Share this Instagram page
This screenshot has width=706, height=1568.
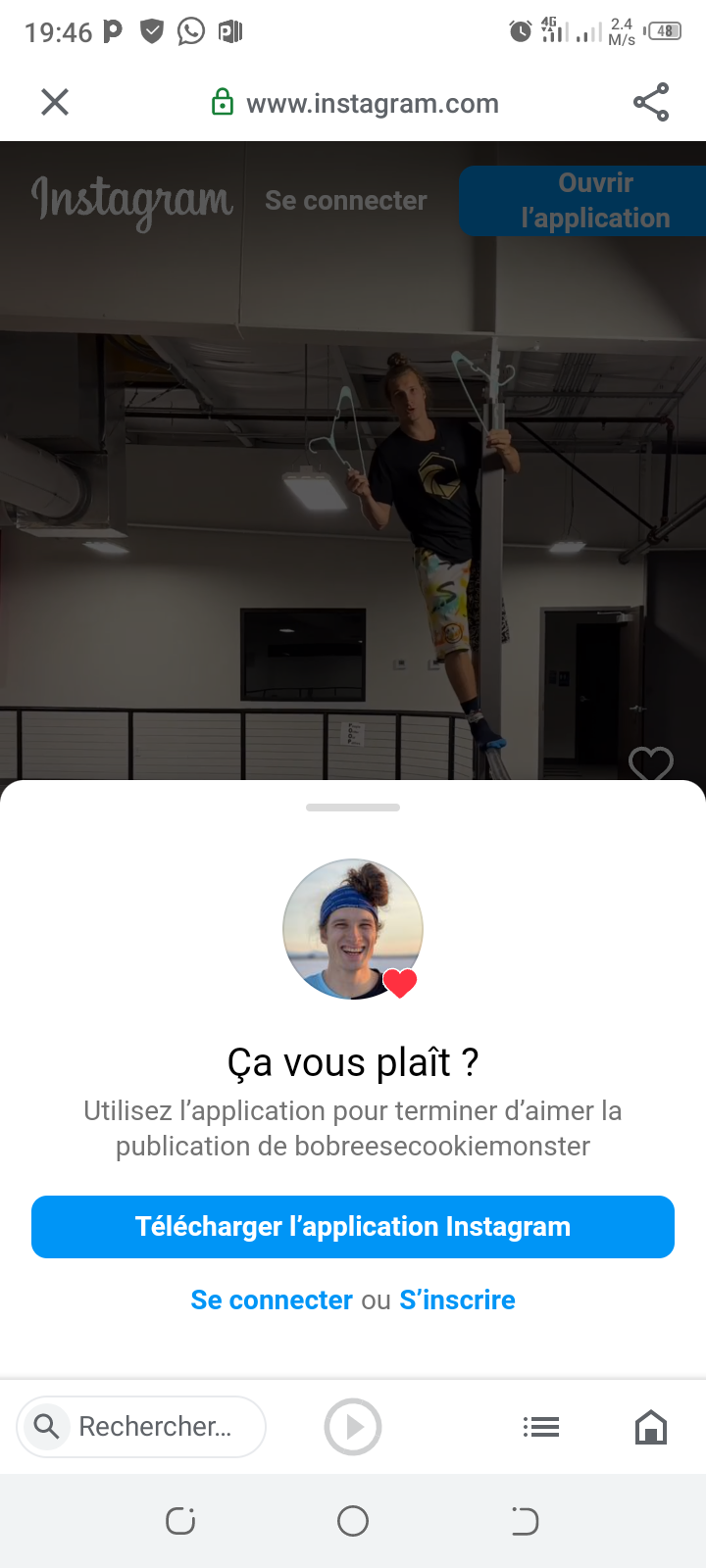(651, 102)
